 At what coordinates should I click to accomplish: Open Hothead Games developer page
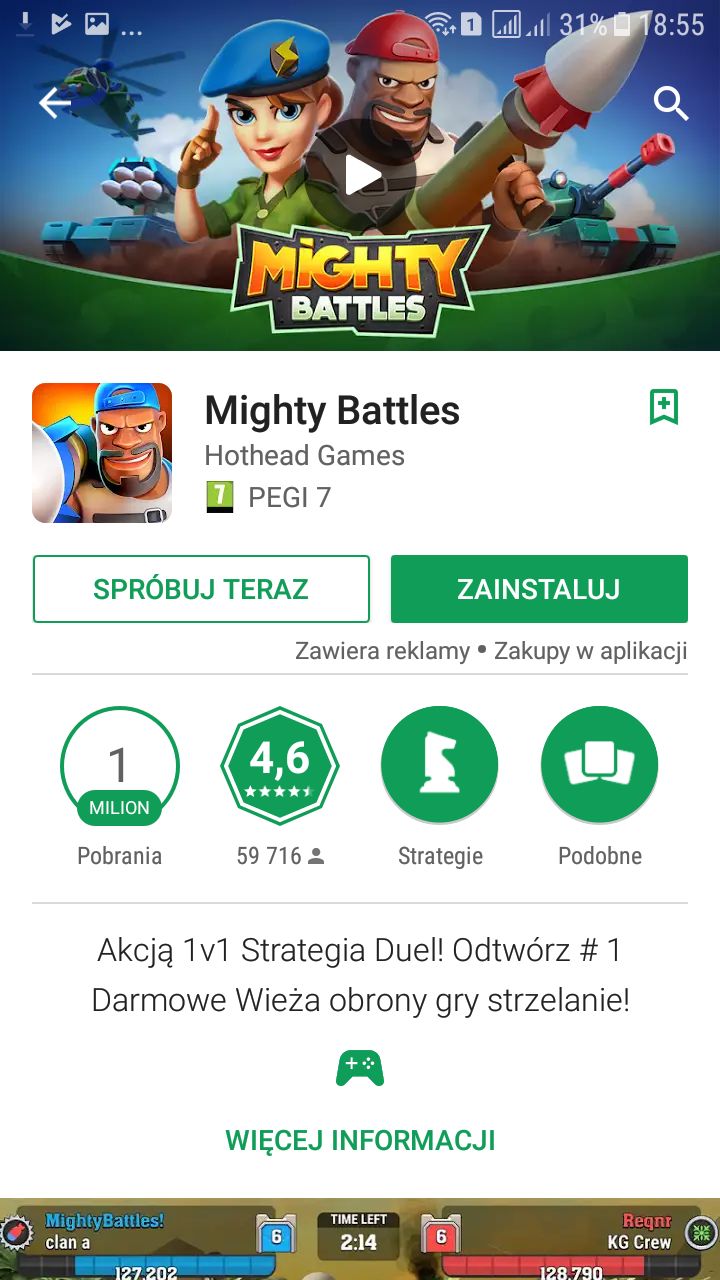(x=306, y=456)
